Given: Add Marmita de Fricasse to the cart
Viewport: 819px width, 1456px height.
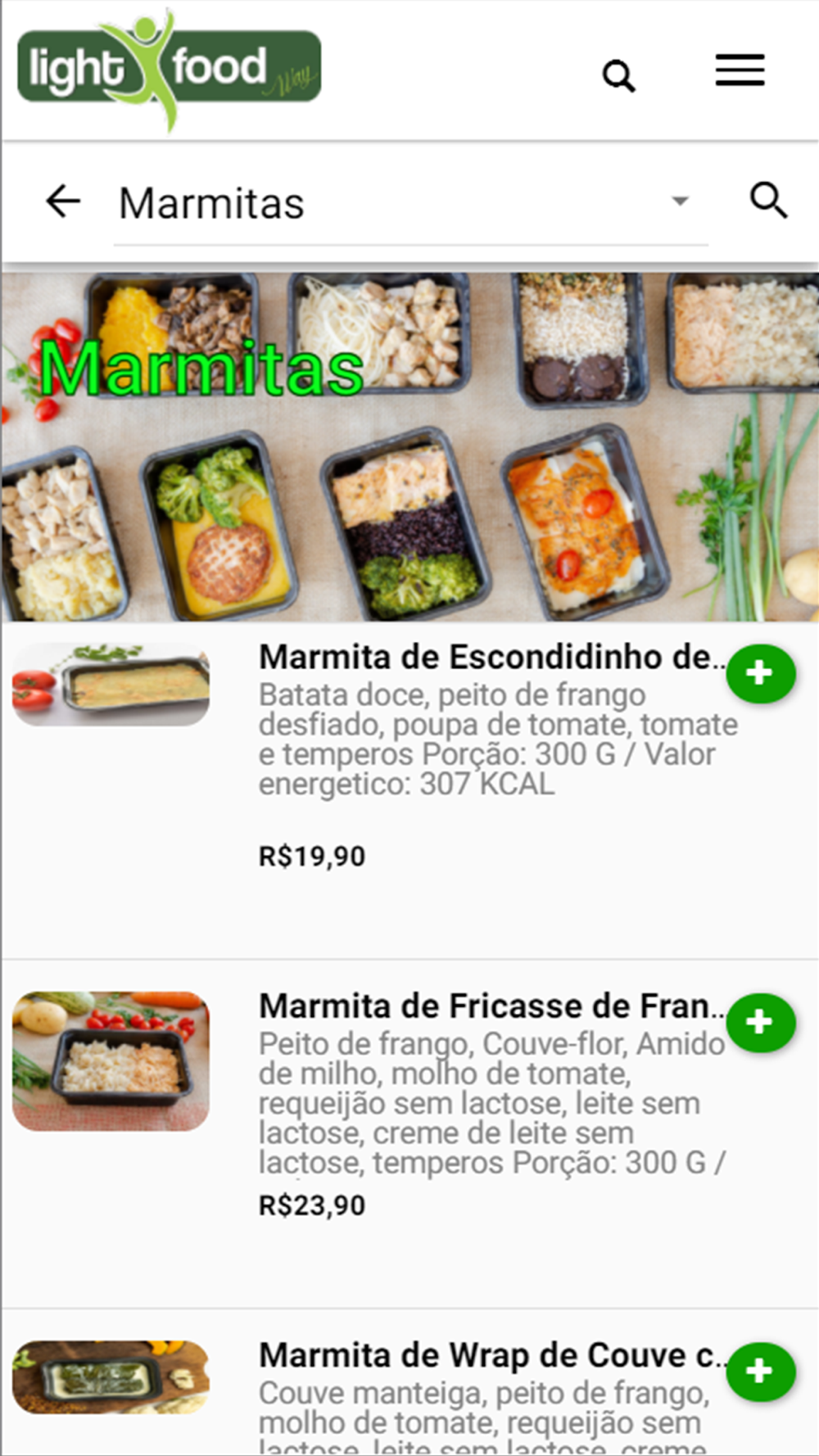Looking at the screenshot, I should pyautogui.click(x=760, y=1023).
